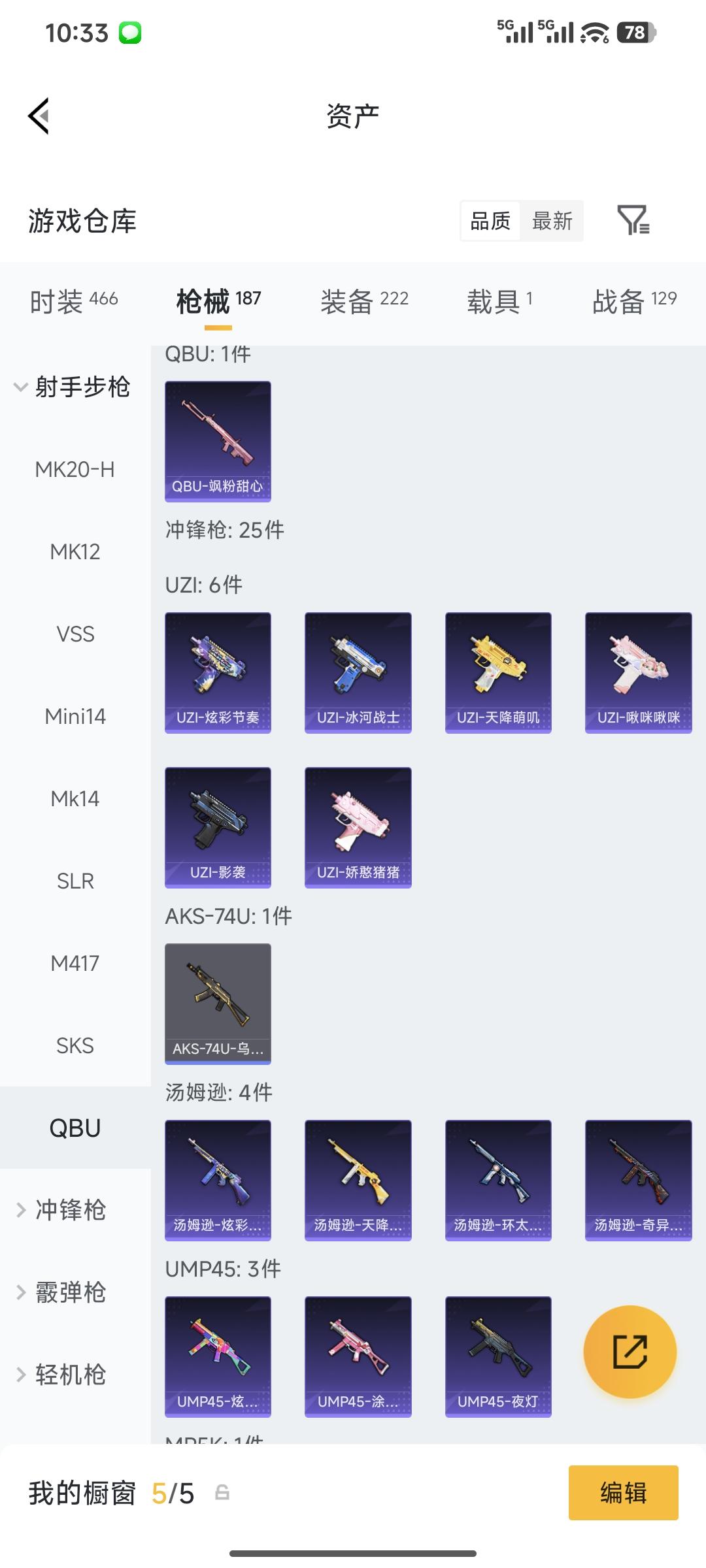
Task: Sort the warehouse by 最新
Action: 552,221
